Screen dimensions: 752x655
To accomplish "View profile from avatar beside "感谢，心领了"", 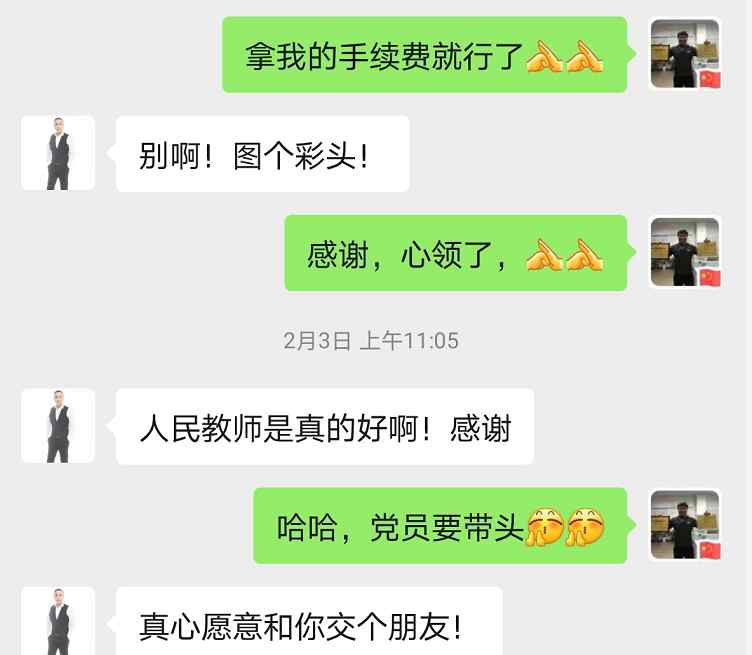I will pyautogui.click(x=685, y=252).
